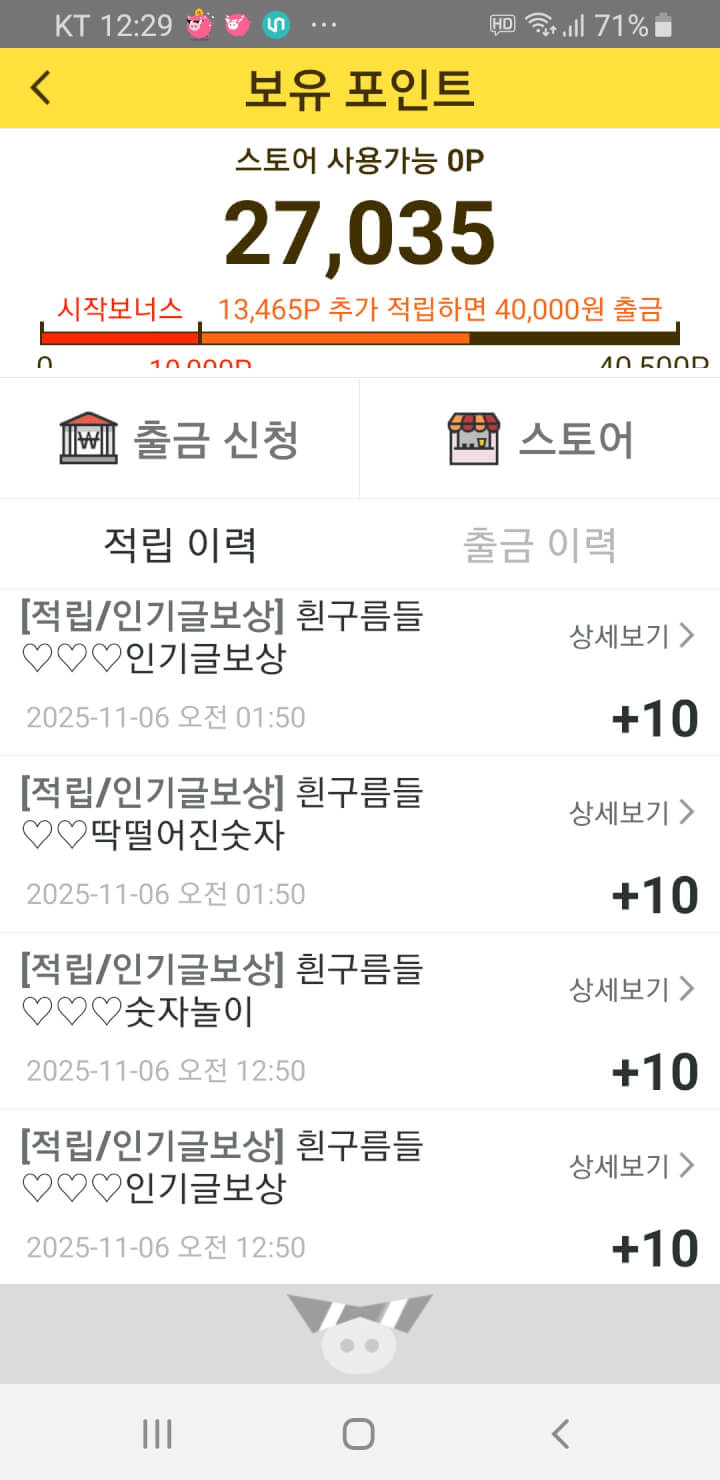Open the 스토어 store
The height and width of the screenshot is (1480, 720).
540,438
